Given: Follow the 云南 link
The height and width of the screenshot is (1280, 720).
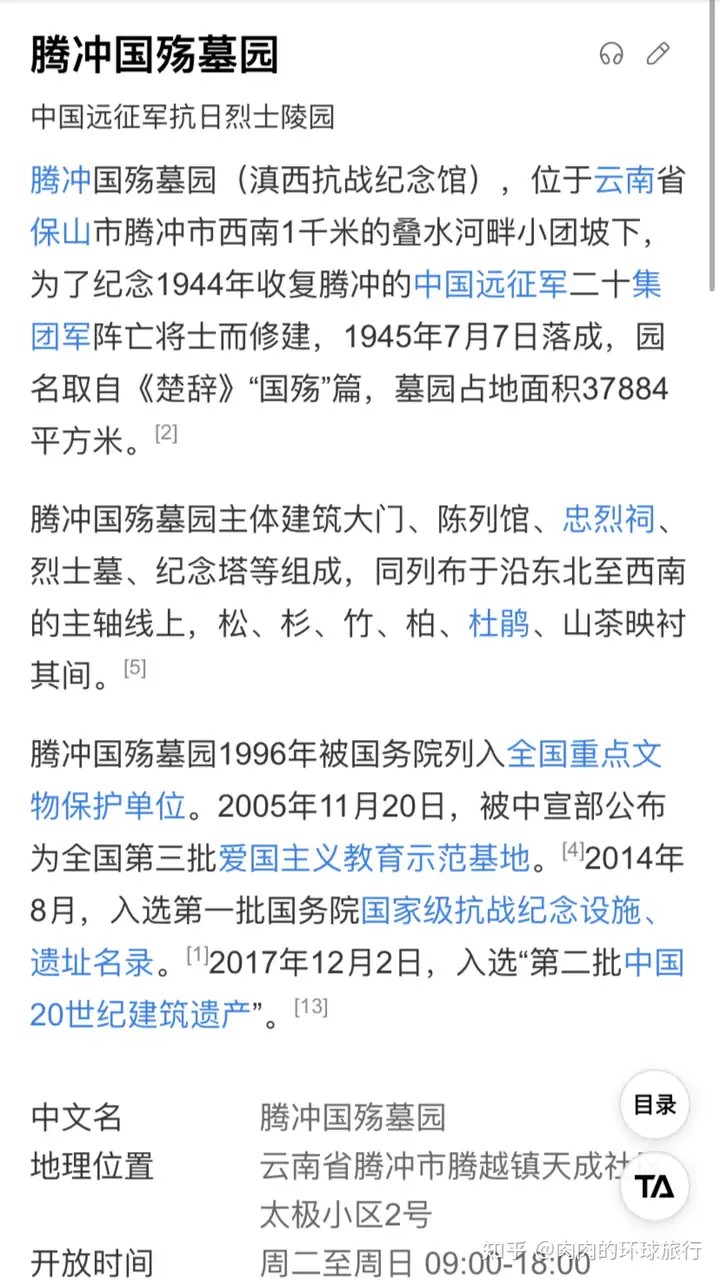Looking at the screenshot, I should tap(624, 181).
